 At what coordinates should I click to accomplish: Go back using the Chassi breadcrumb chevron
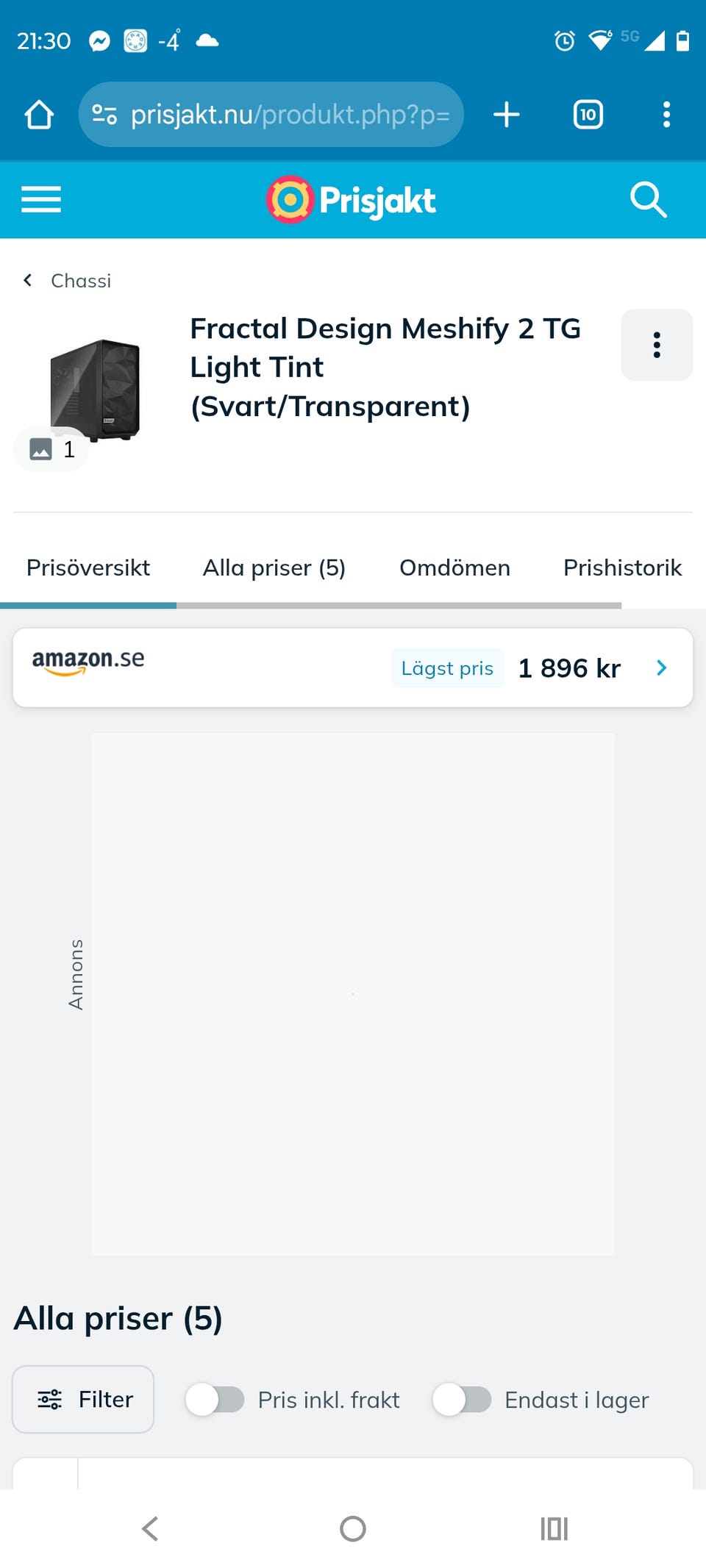click(27, 280)
